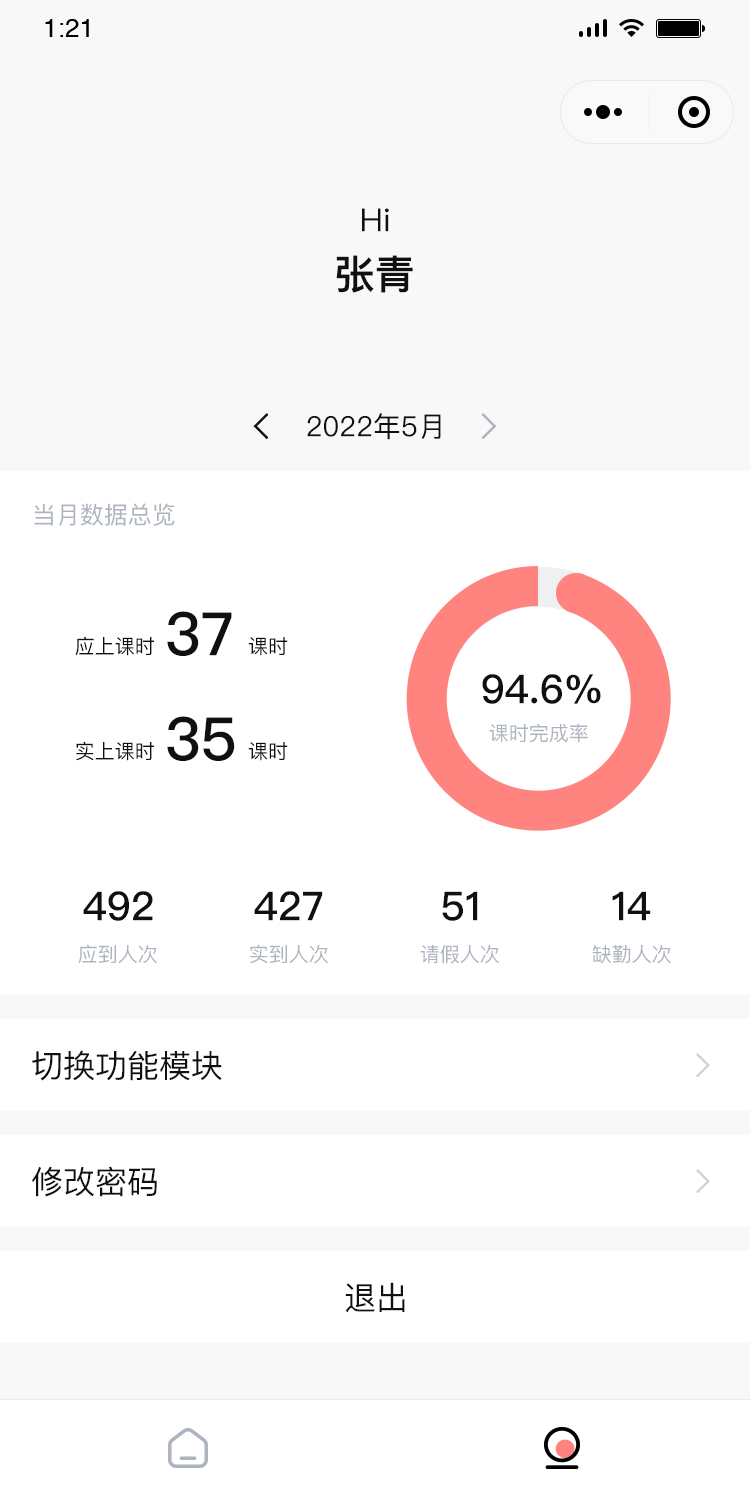Screen dimensions: 750x1497
Task: Open 切换功能模块 row
Action: click(x=375, y=1065)
